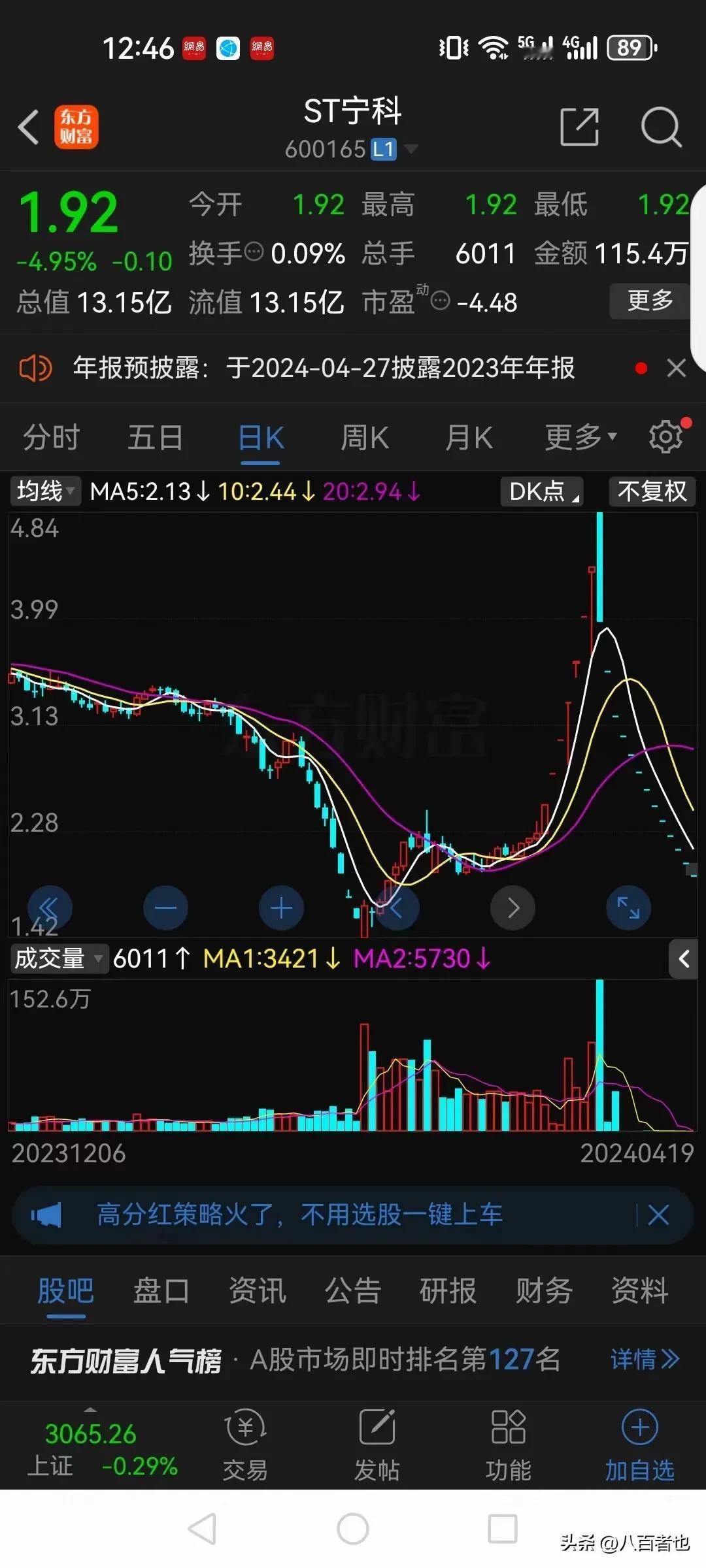Select the 月K chart tab
The height and width of the screenshot is (1568, 706).
tap(469, 438)
